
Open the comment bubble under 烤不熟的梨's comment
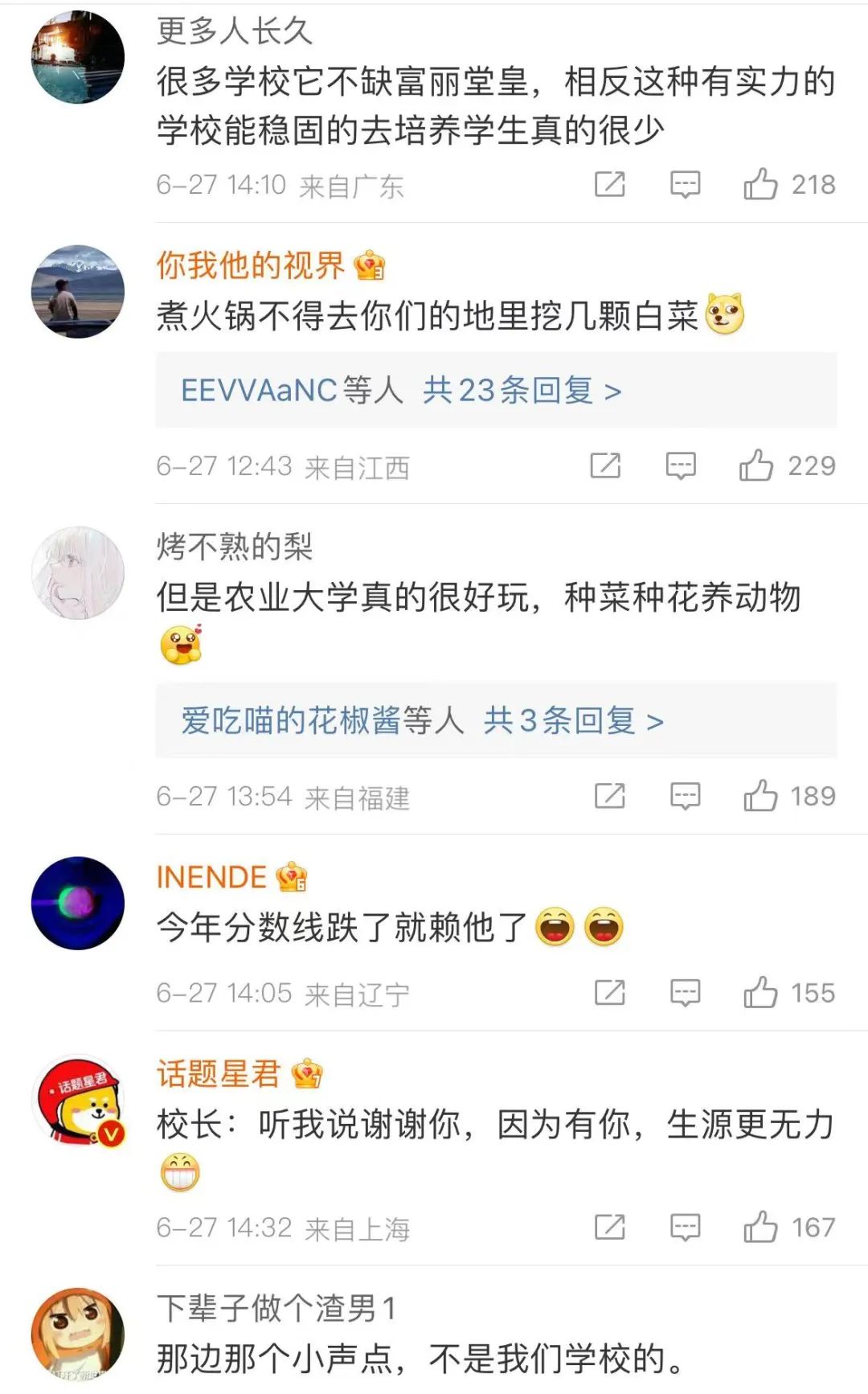tap(684, 796)
